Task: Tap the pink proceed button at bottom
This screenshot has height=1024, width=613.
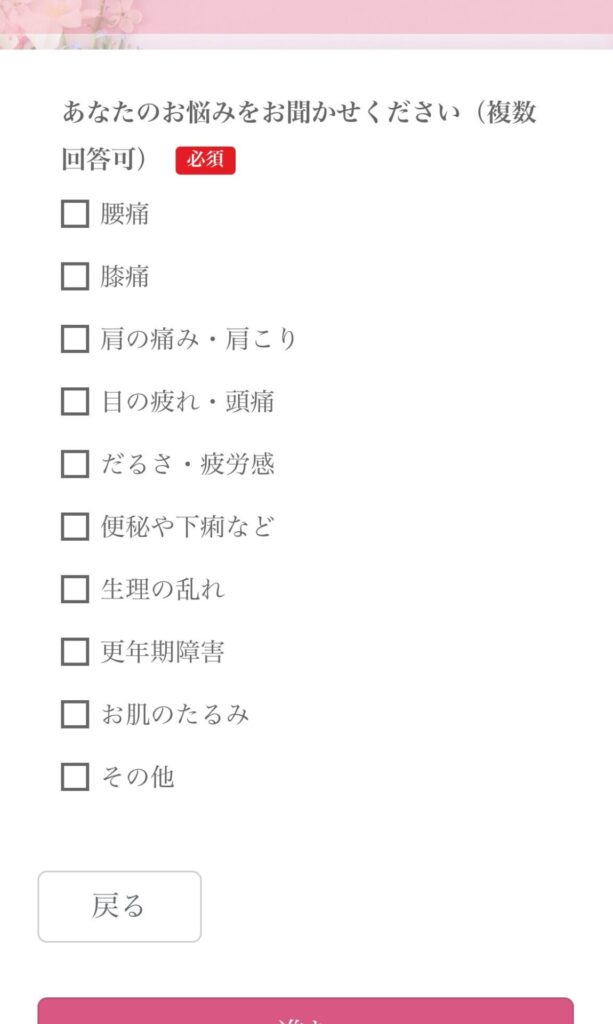Action: pos(306,1011)
